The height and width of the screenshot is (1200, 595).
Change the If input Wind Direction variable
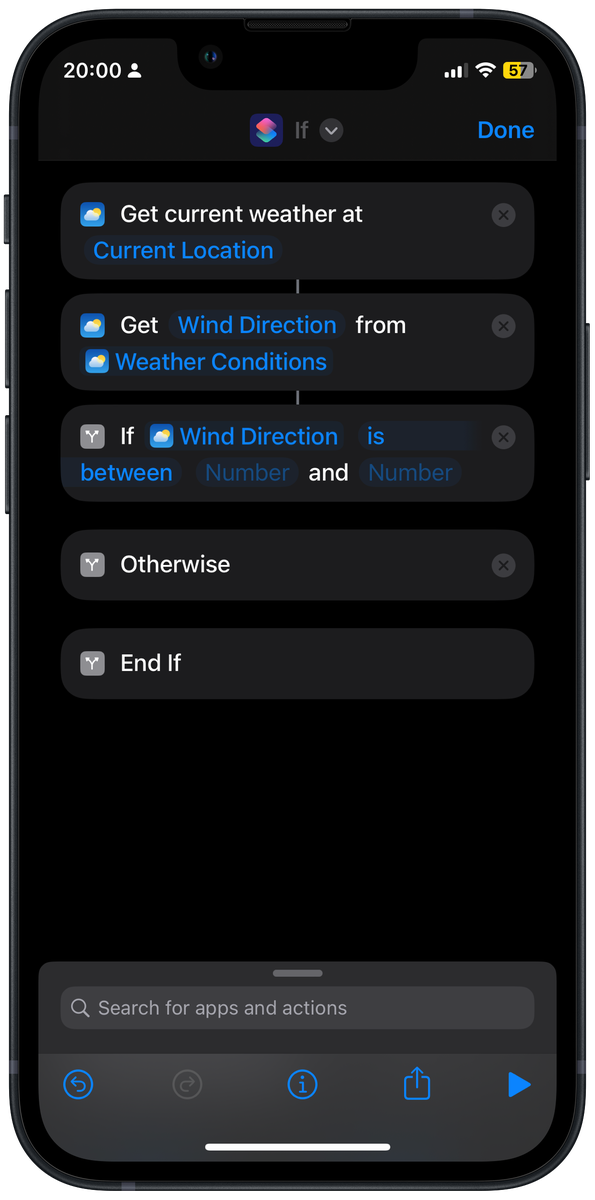coord(245,436)
